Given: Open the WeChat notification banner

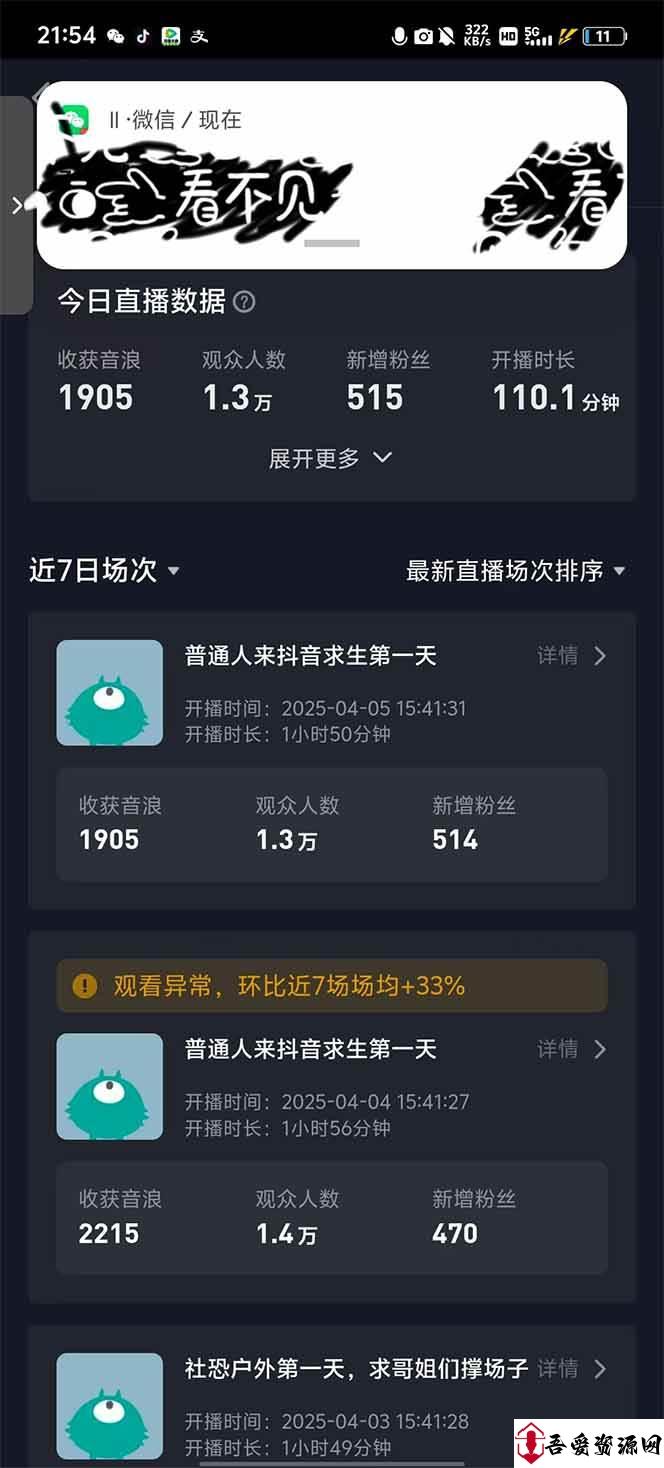Looking at the screenshot, I should pos(332,175).
